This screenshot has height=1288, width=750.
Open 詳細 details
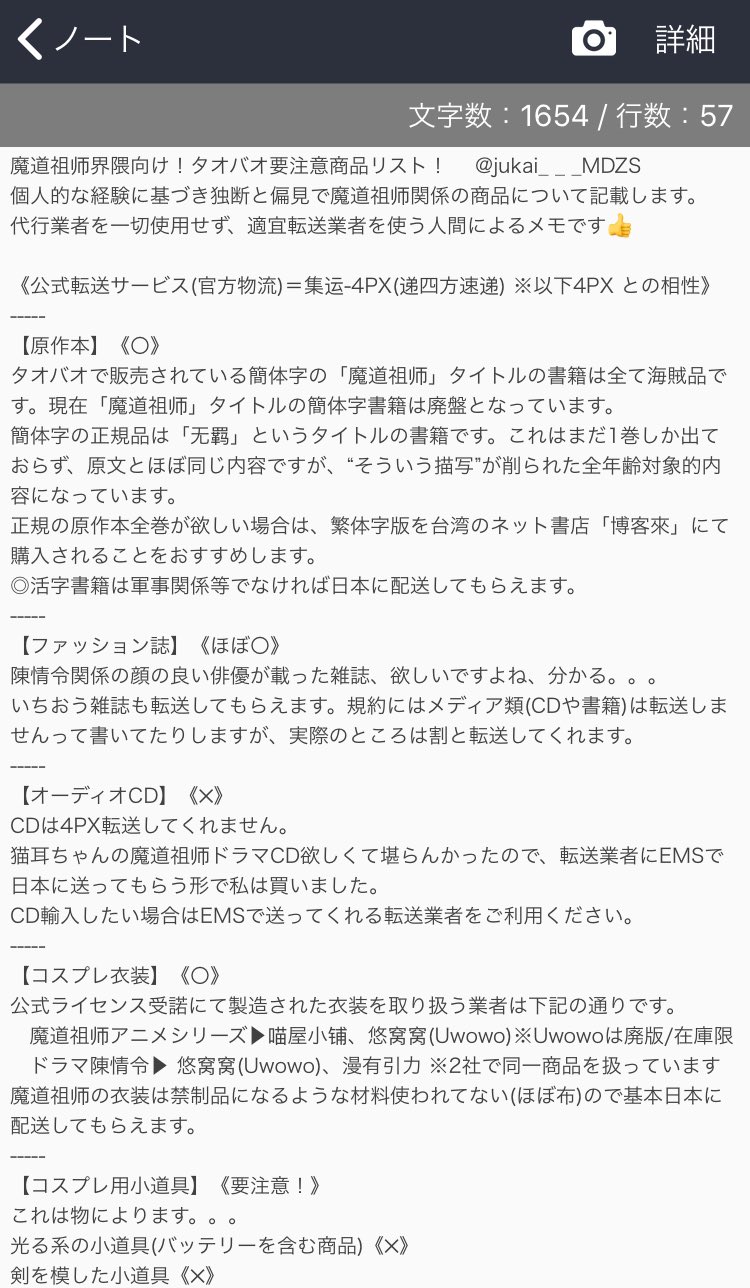coord(686,40)
